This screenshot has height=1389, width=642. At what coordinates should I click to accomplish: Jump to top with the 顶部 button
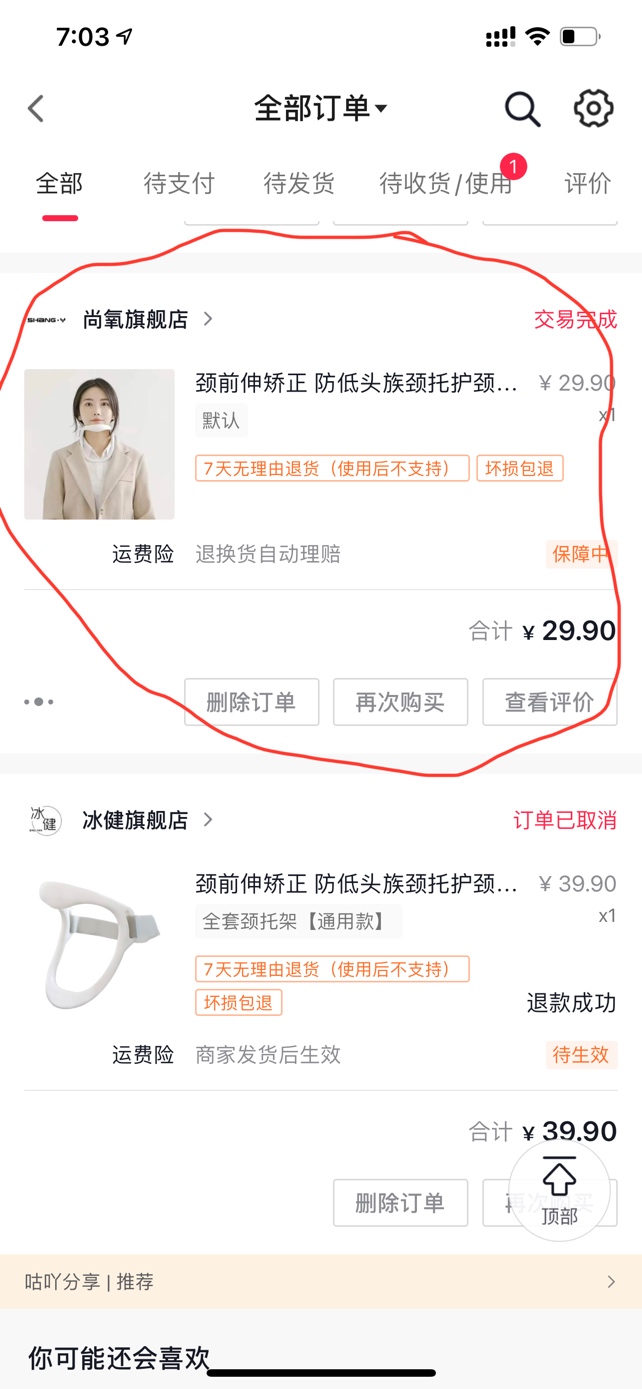coord(559,1192)
